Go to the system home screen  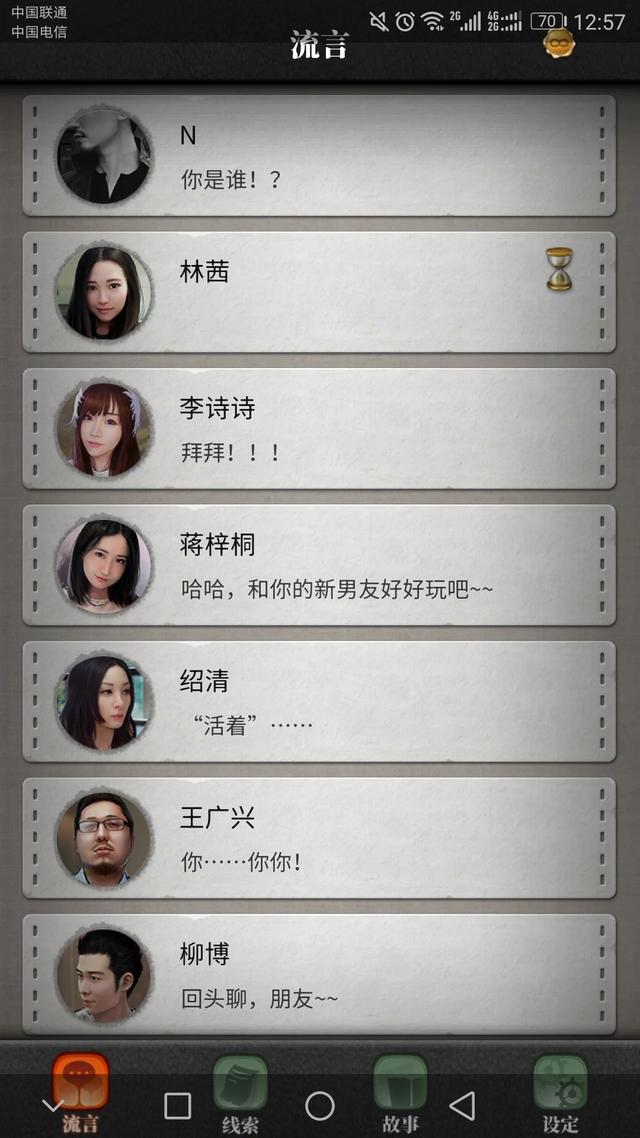[319, 1106]
